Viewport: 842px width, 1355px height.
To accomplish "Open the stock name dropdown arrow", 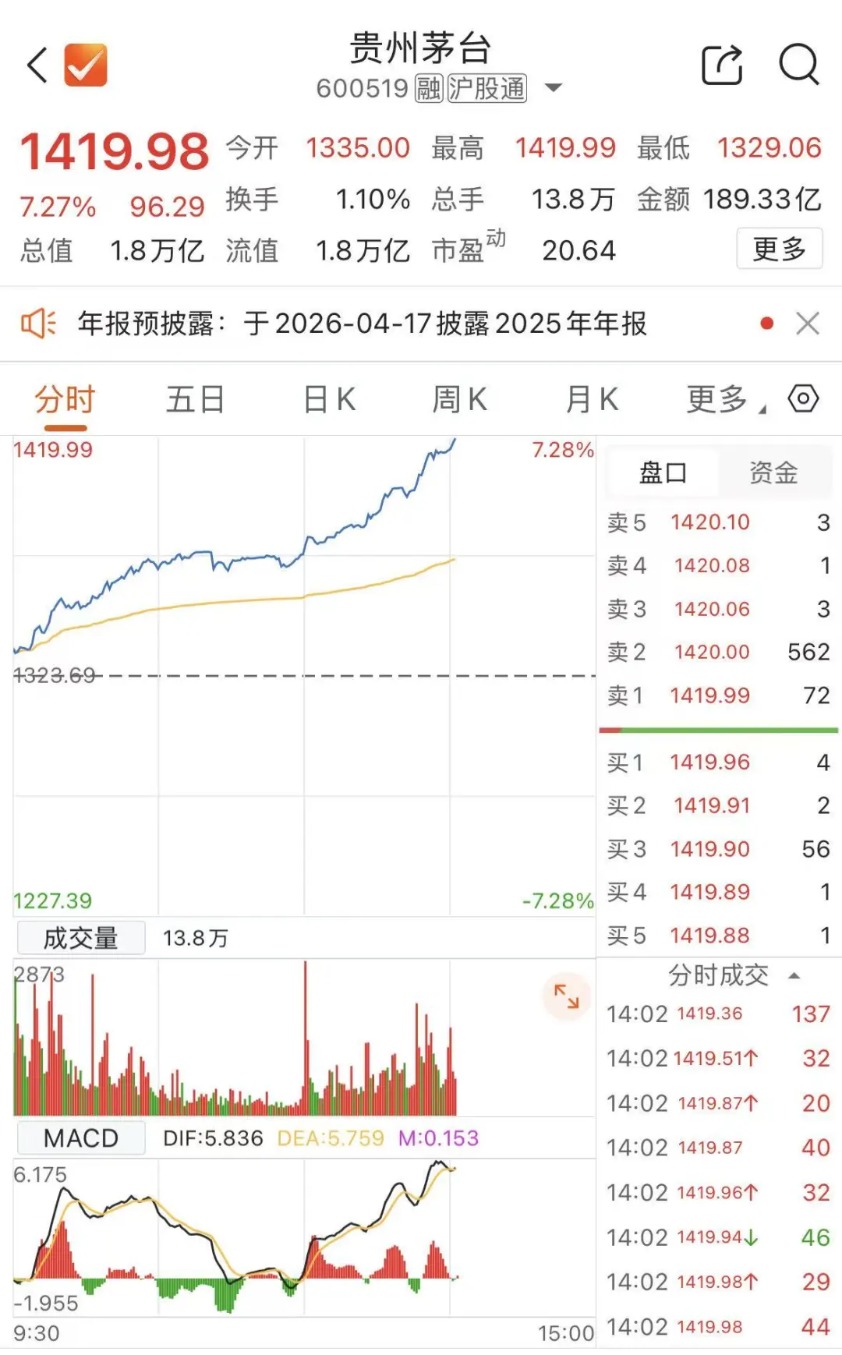I will [552, 88].
